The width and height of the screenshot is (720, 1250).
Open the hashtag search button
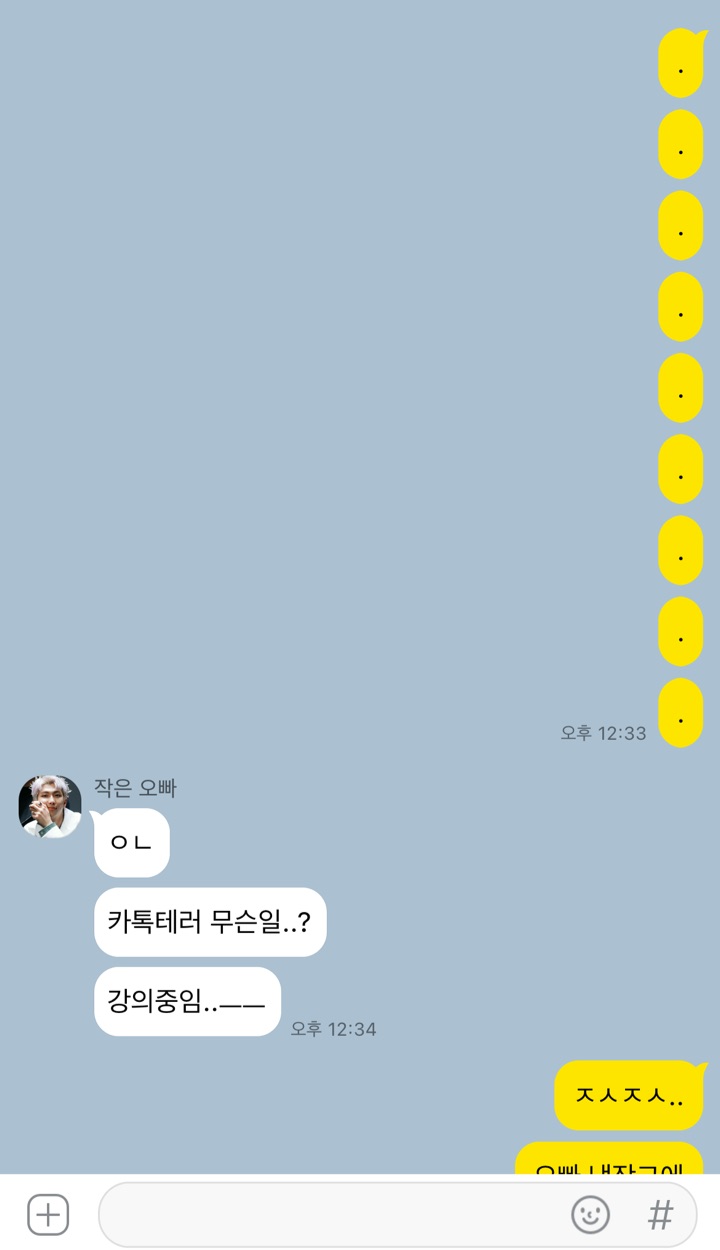[x=660, y=1215]
